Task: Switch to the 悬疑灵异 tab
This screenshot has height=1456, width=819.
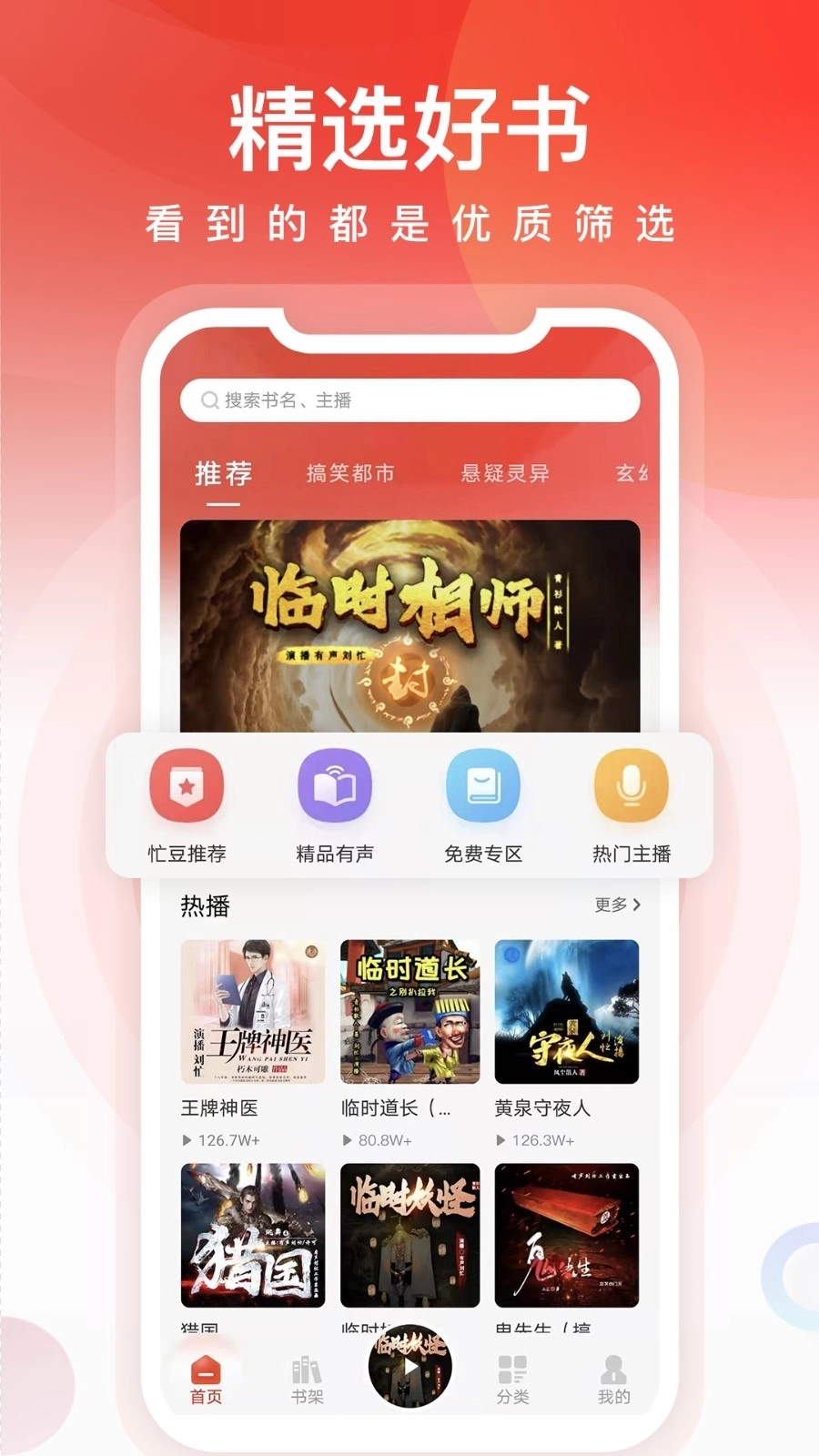Action: [505, 473]
